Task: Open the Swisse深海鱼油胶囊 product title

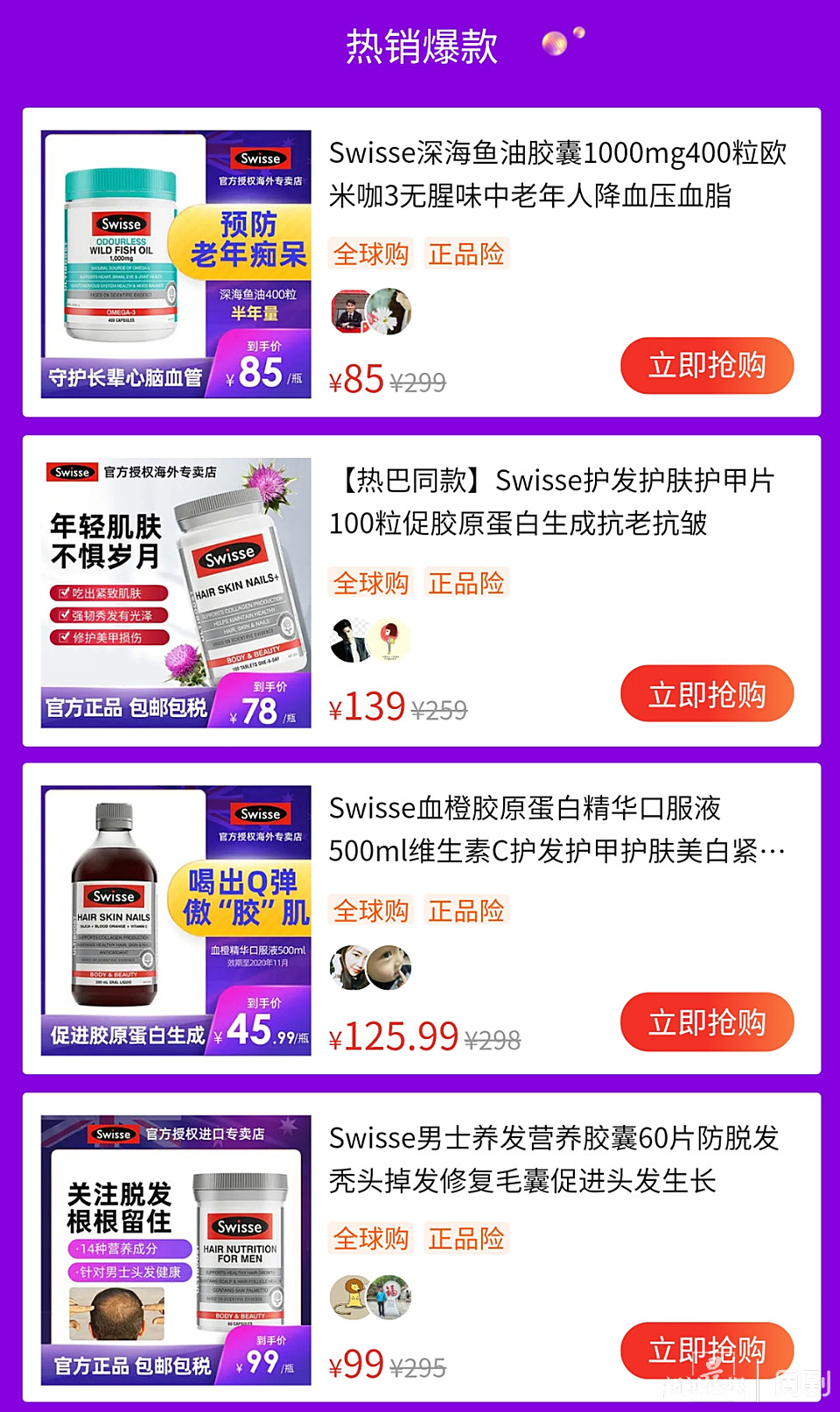Action: point(557,174)
